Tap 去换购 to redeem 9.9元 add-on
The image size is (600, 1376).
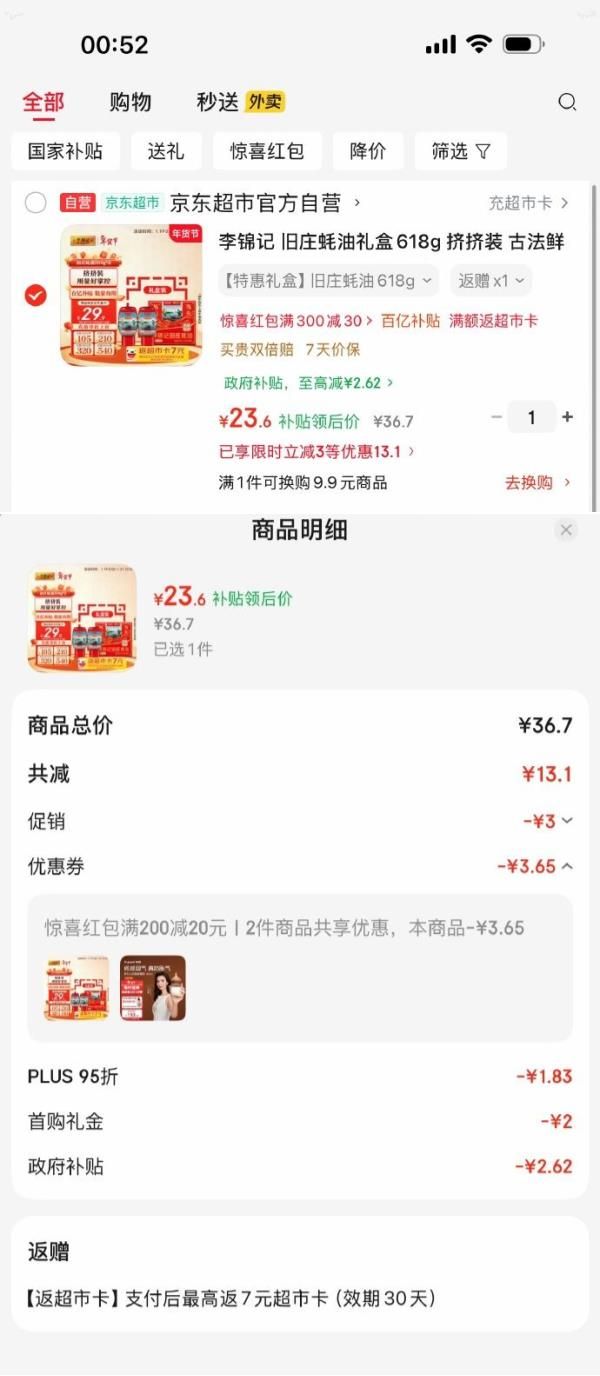pyautogui.click(x=538, y=483)
